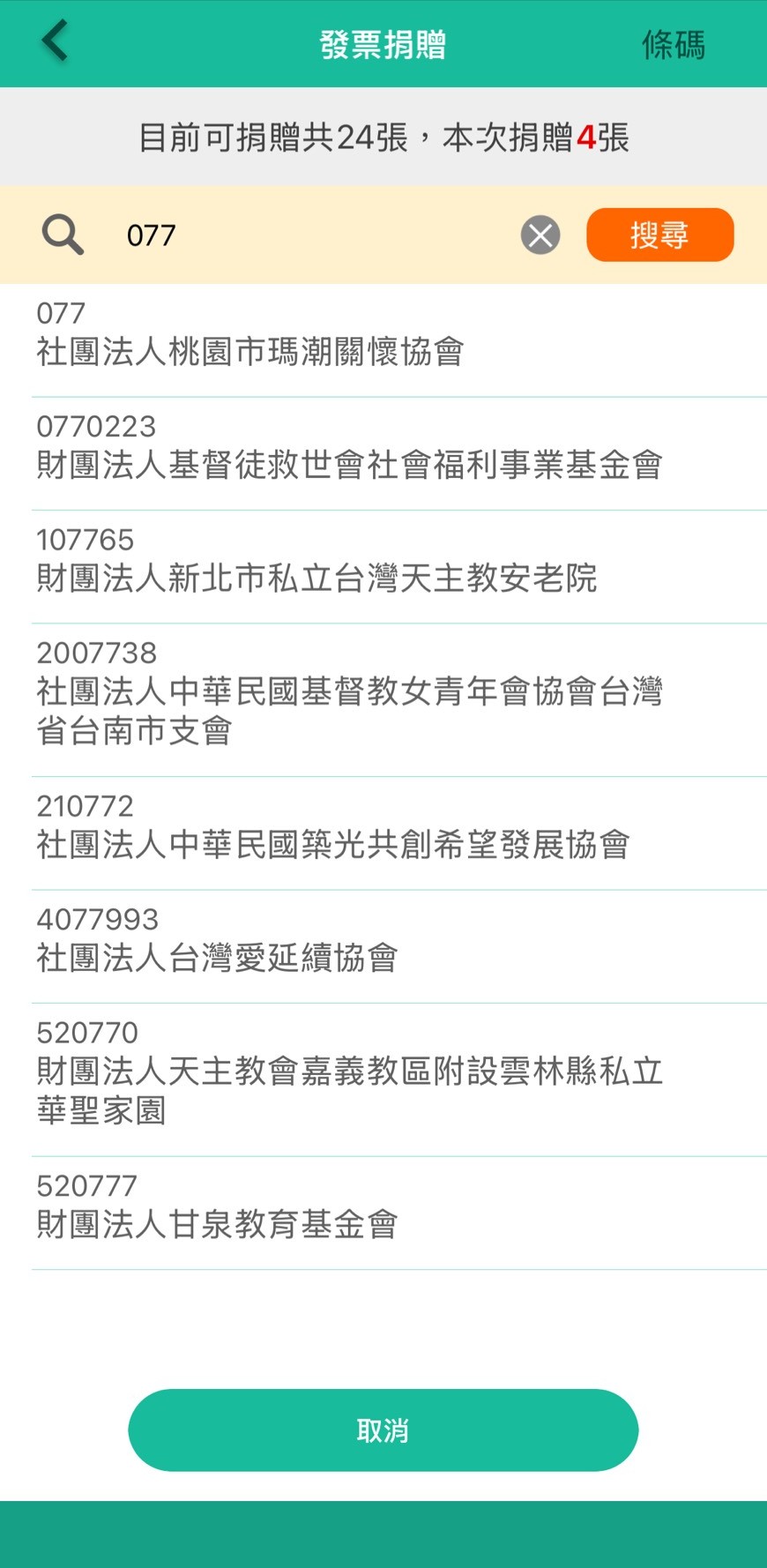Choose 520777 財團法人甘泉教育基金會
The width and height of the screenshot is (767, 1568).
[x=383, y=1212]
